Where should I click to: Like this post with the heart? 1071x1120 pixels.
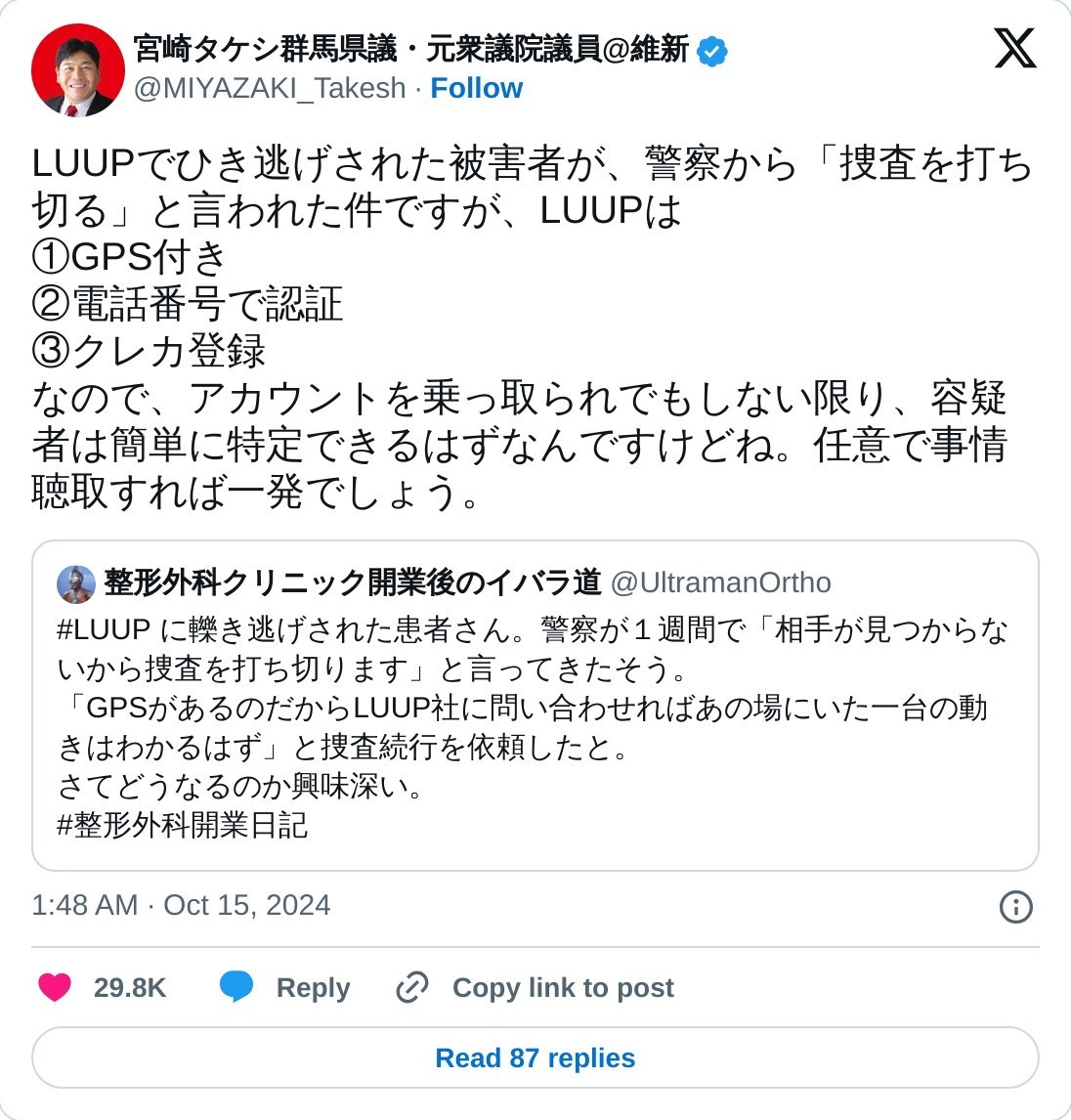[x=56, y=987]
